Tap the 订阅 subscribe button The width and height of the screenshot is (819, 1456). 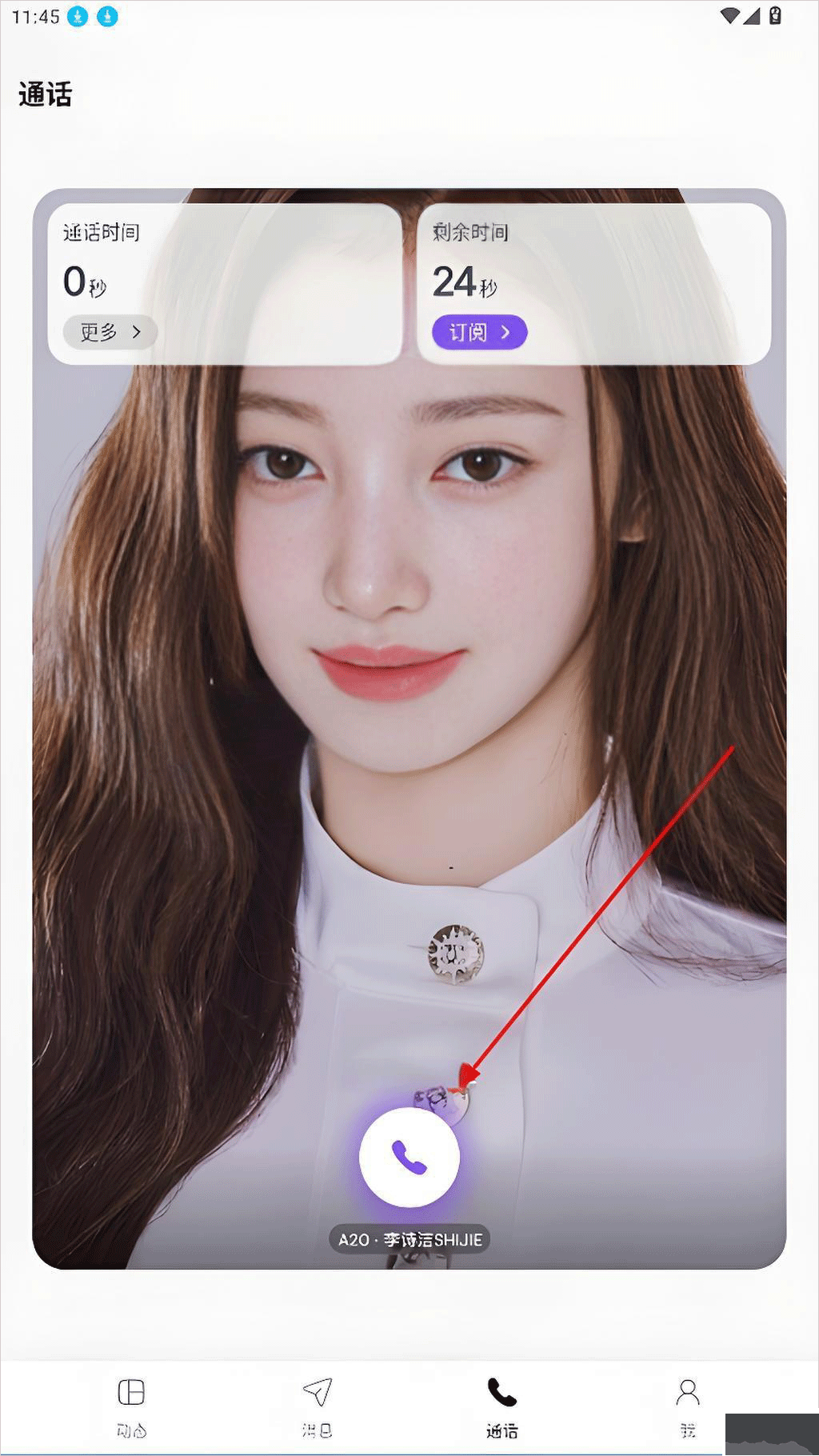point(480,332)
